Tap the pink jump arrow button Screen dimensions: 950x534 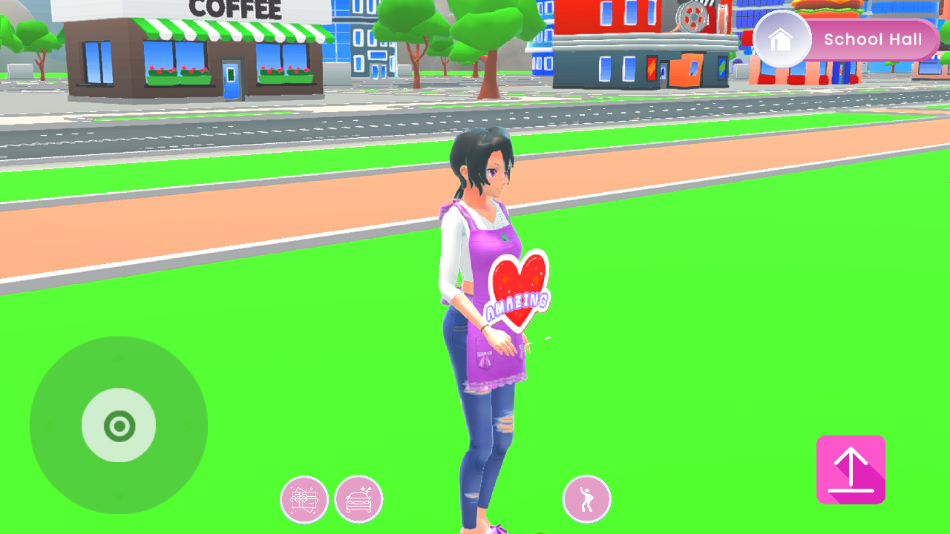click(x=851, y=469)
